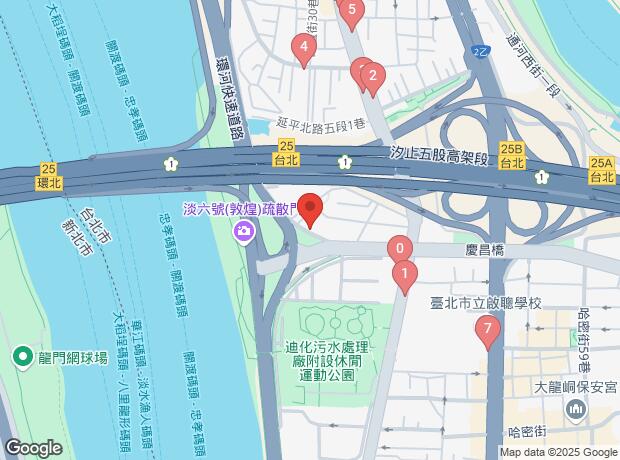
Task: Open 龍門網球場 place marker
Action: [x=22, y=356]
